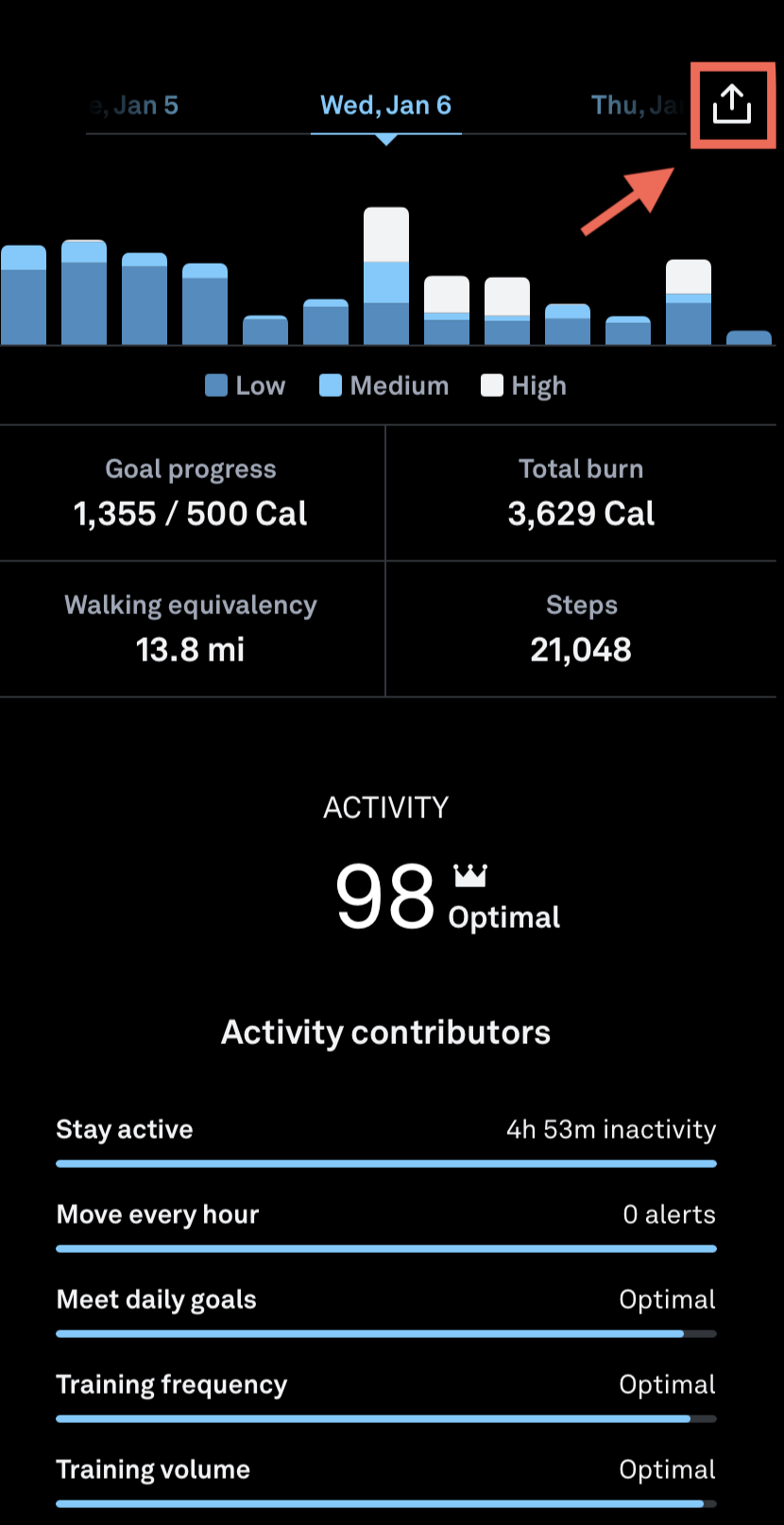Switch to the Thursday date tab
The height and width of the screenshot is (1525, 784).
pos(637,105)
